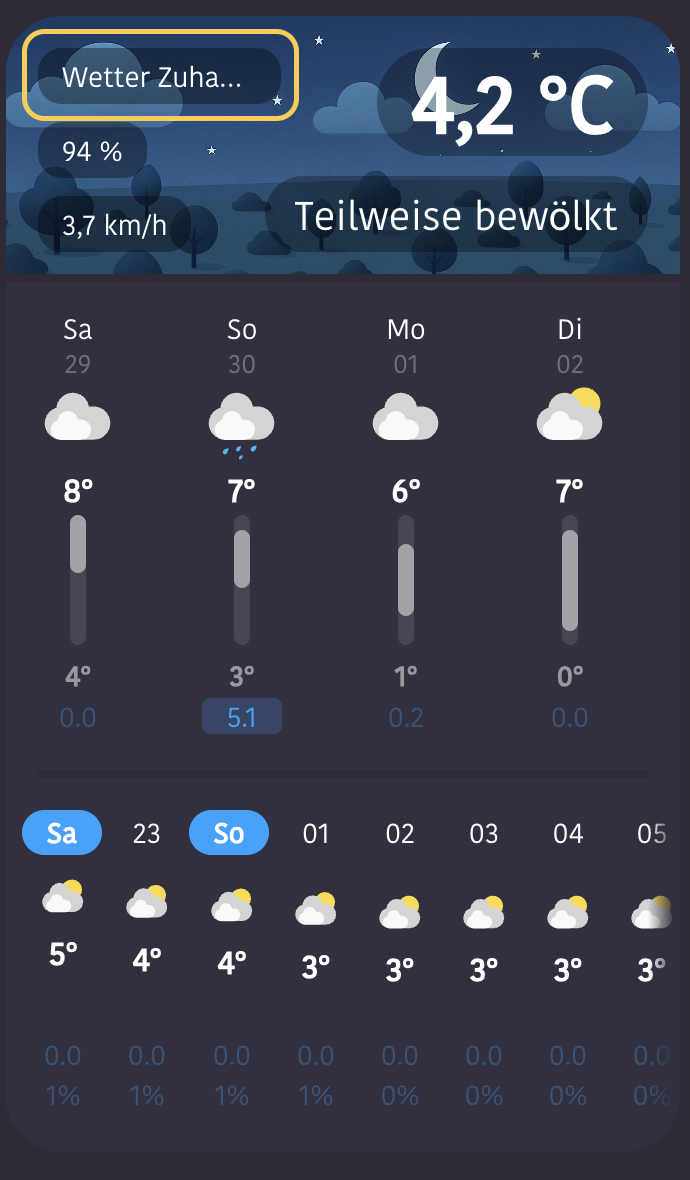Viewport: 690px width, 1180px height.
Task: Jump to the So hourly marker
Action: (229, 833)
